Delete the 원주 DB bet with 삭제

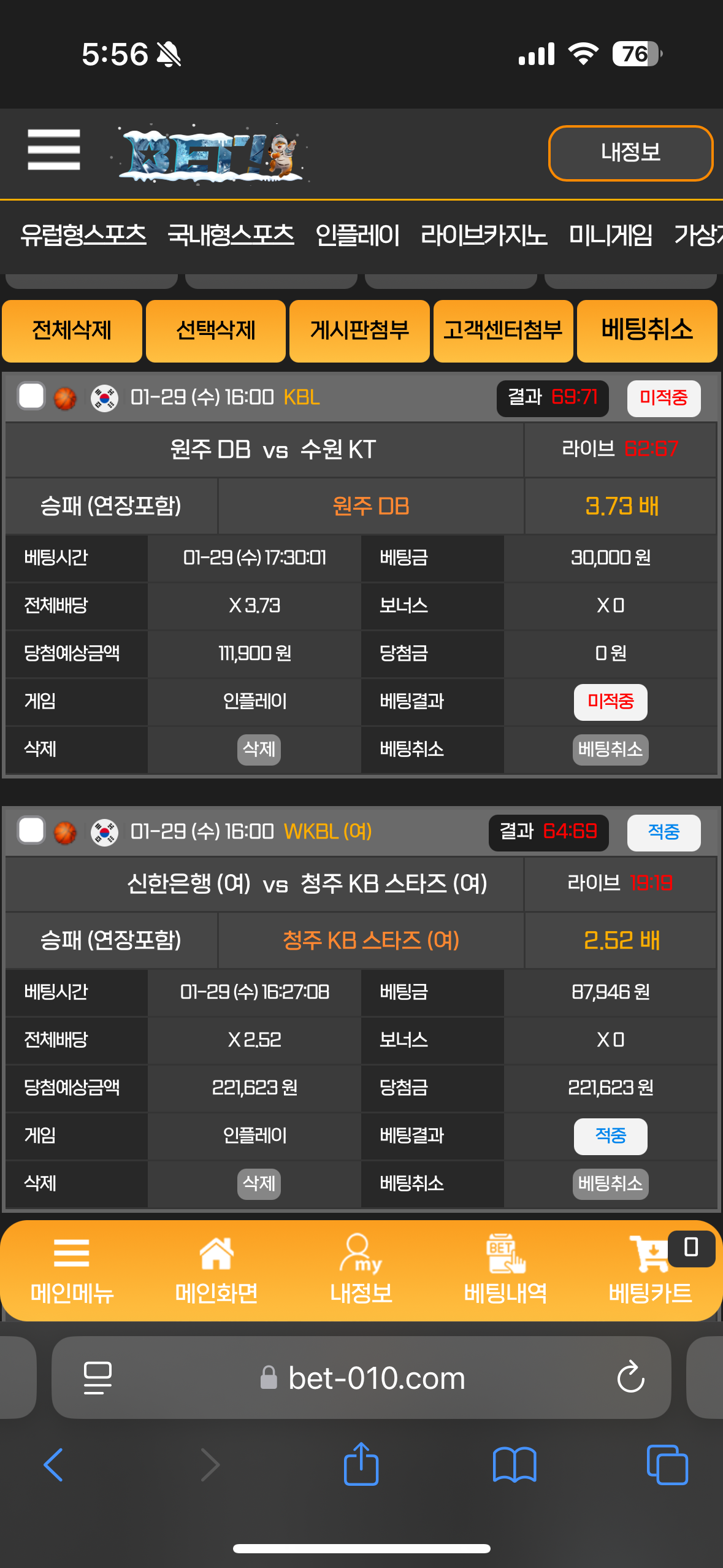pos(259,749)
